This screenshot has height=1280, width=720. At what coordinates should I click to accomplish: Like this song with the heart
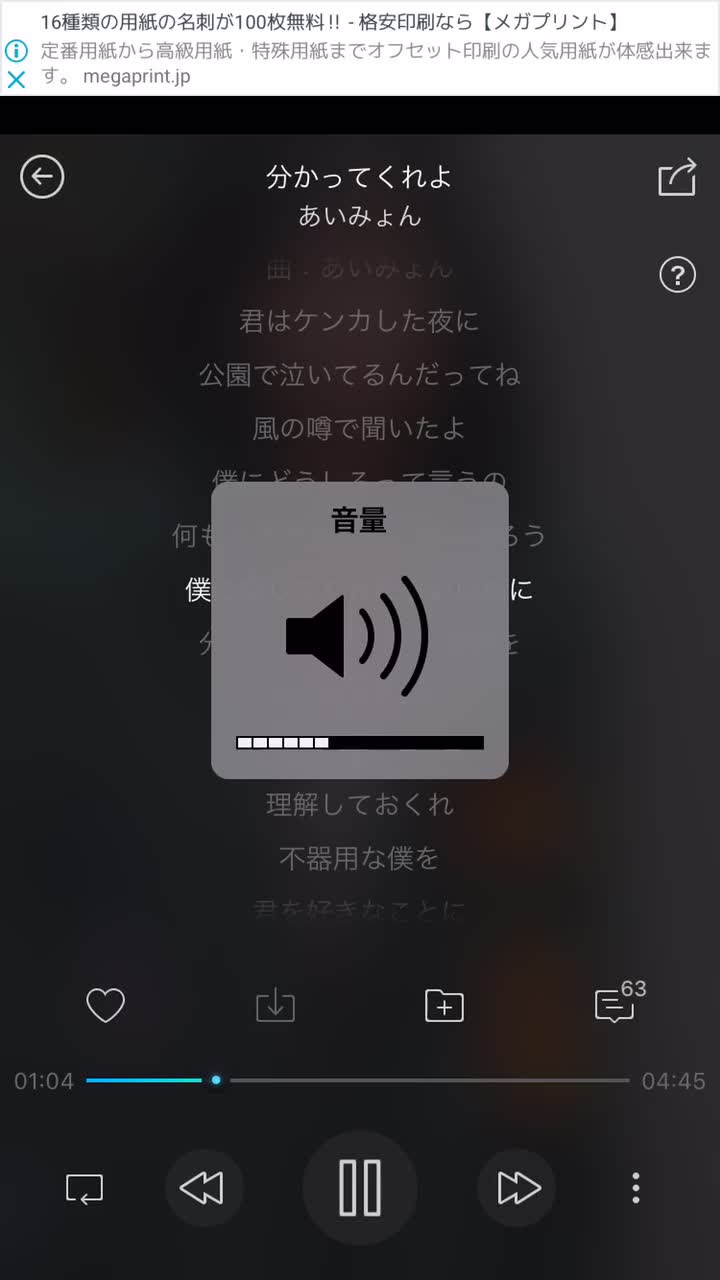pos(105,1005)
